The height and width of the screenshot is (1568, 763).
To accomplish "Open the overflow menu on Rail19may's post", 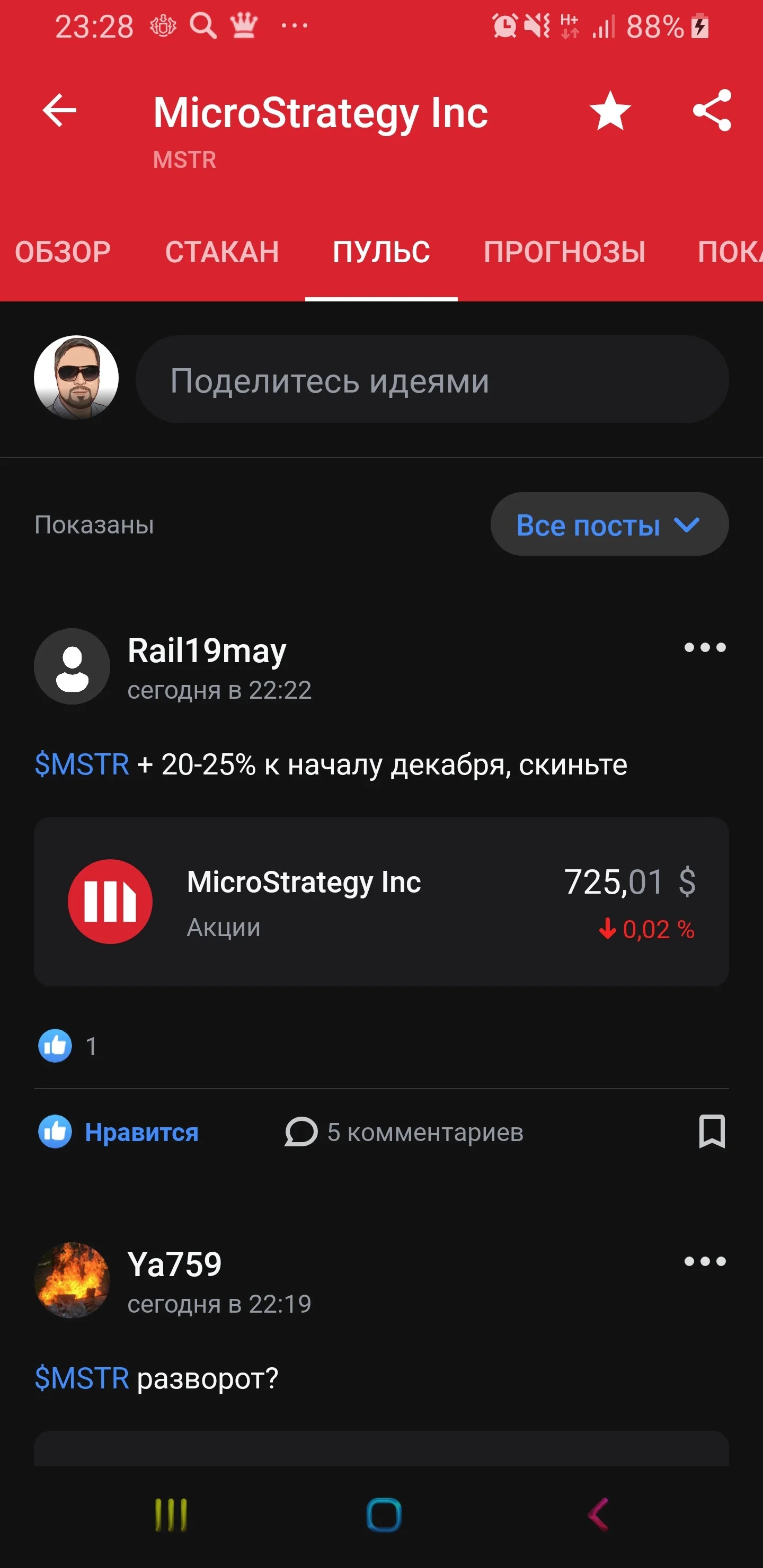I will [x=705, y=647].
